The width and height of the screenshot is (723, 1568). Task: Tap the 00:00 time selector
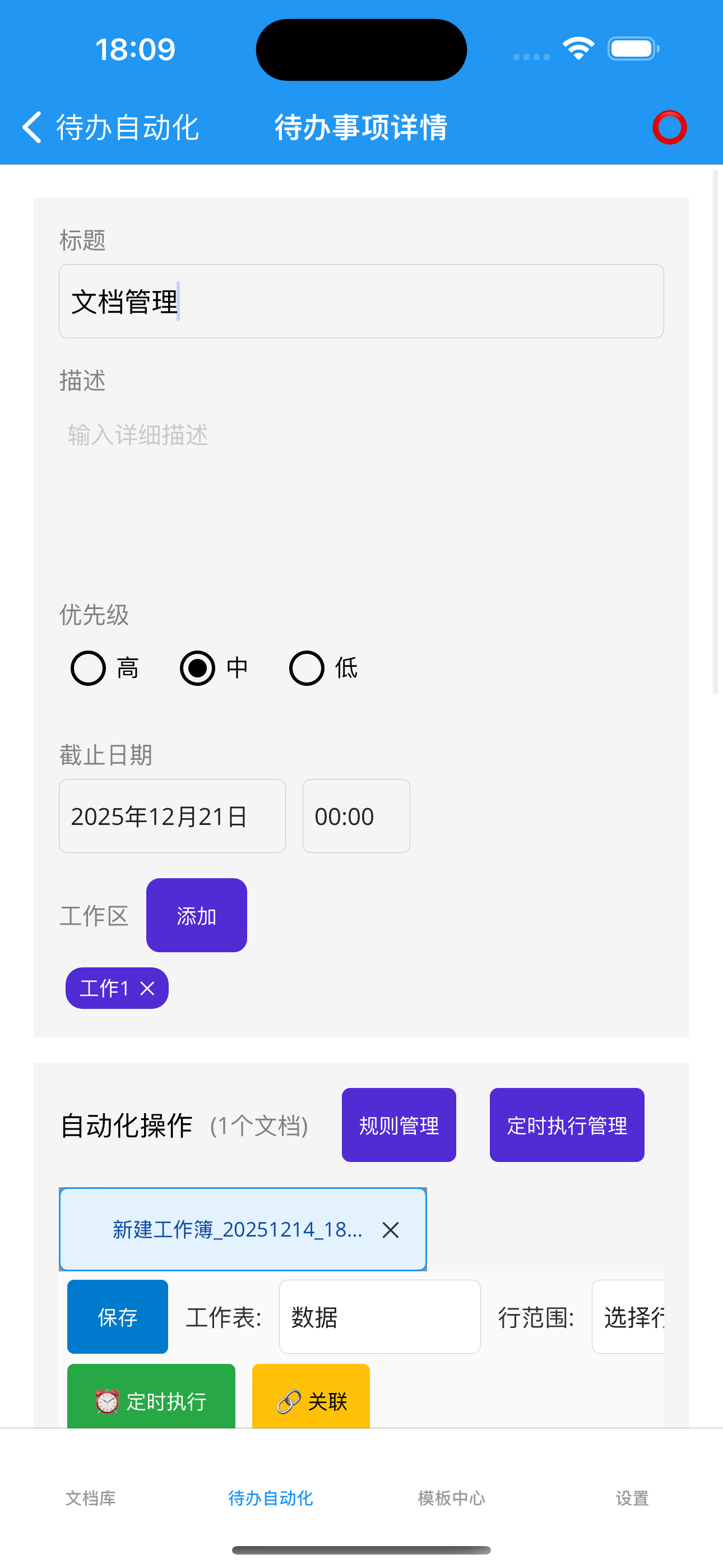355,815
